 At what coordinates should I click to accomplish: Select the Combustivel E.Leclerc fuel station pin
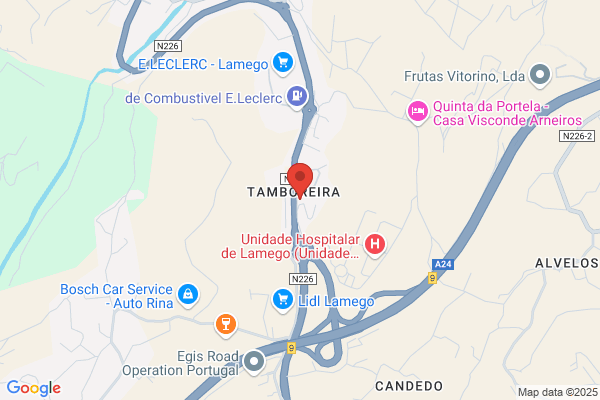coord(297,96)
